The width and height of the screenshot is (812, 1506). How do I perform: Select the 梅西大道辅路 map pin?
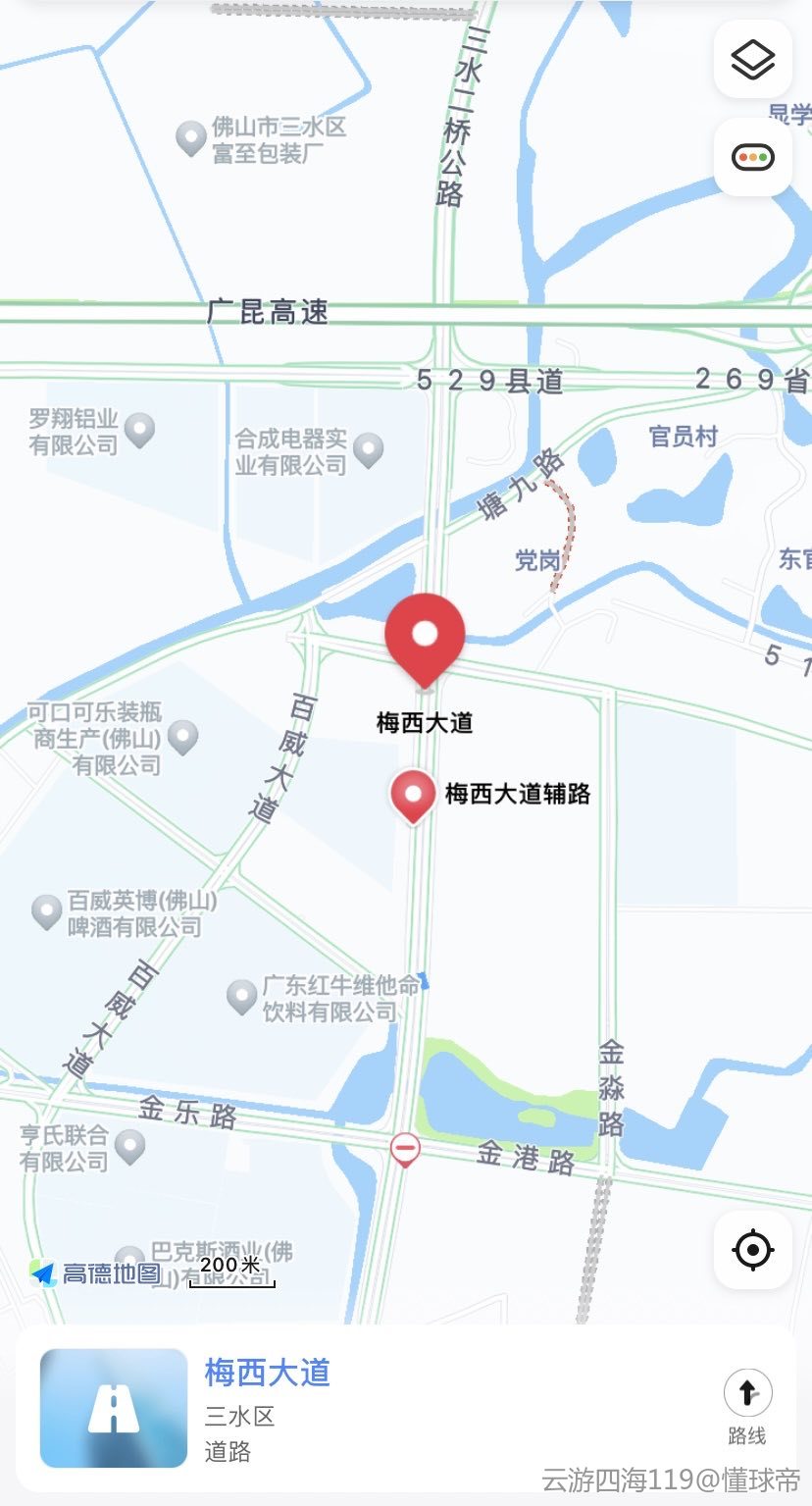413,794
